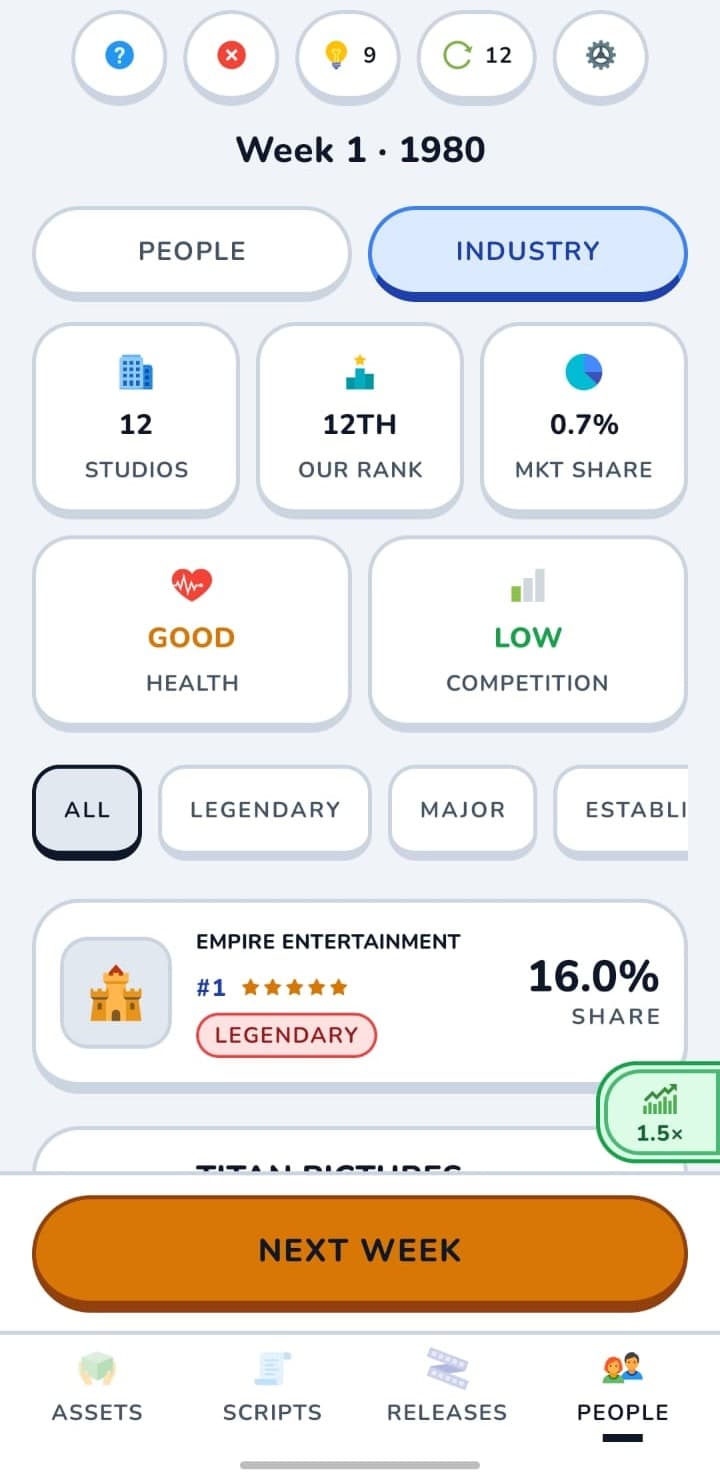Open the lightbulb hints button

pyautogui.click(x=348, y=56)
